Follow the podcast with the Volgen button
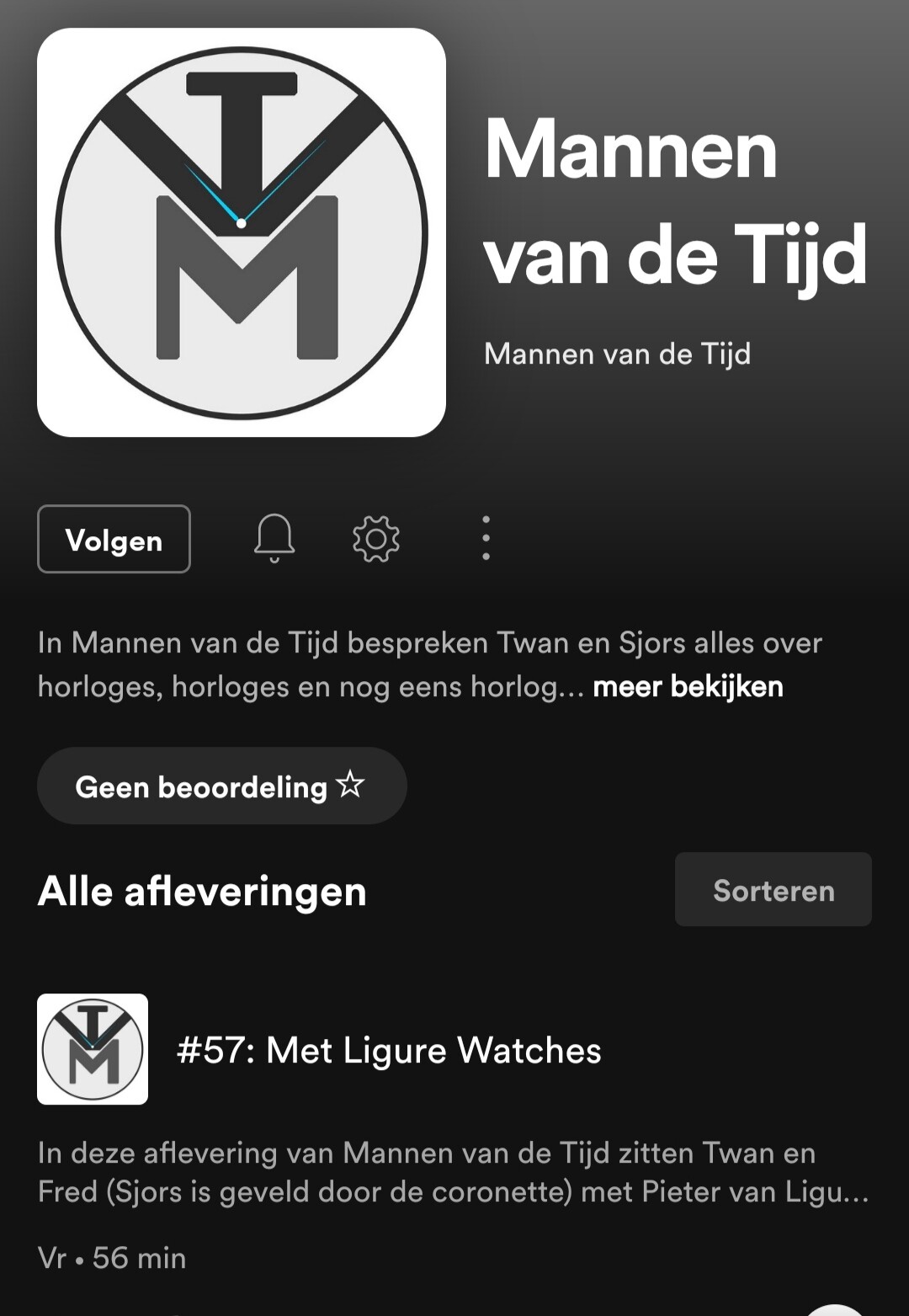This screenshot has height=1316, width=909. click(114, 540)
